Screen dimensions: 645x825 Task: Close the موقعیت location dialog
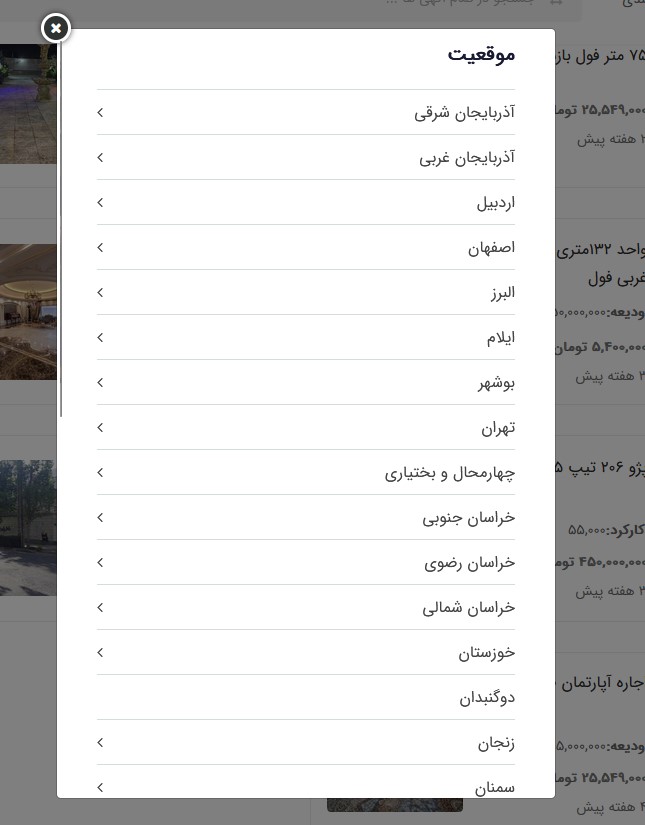[56, 29]
